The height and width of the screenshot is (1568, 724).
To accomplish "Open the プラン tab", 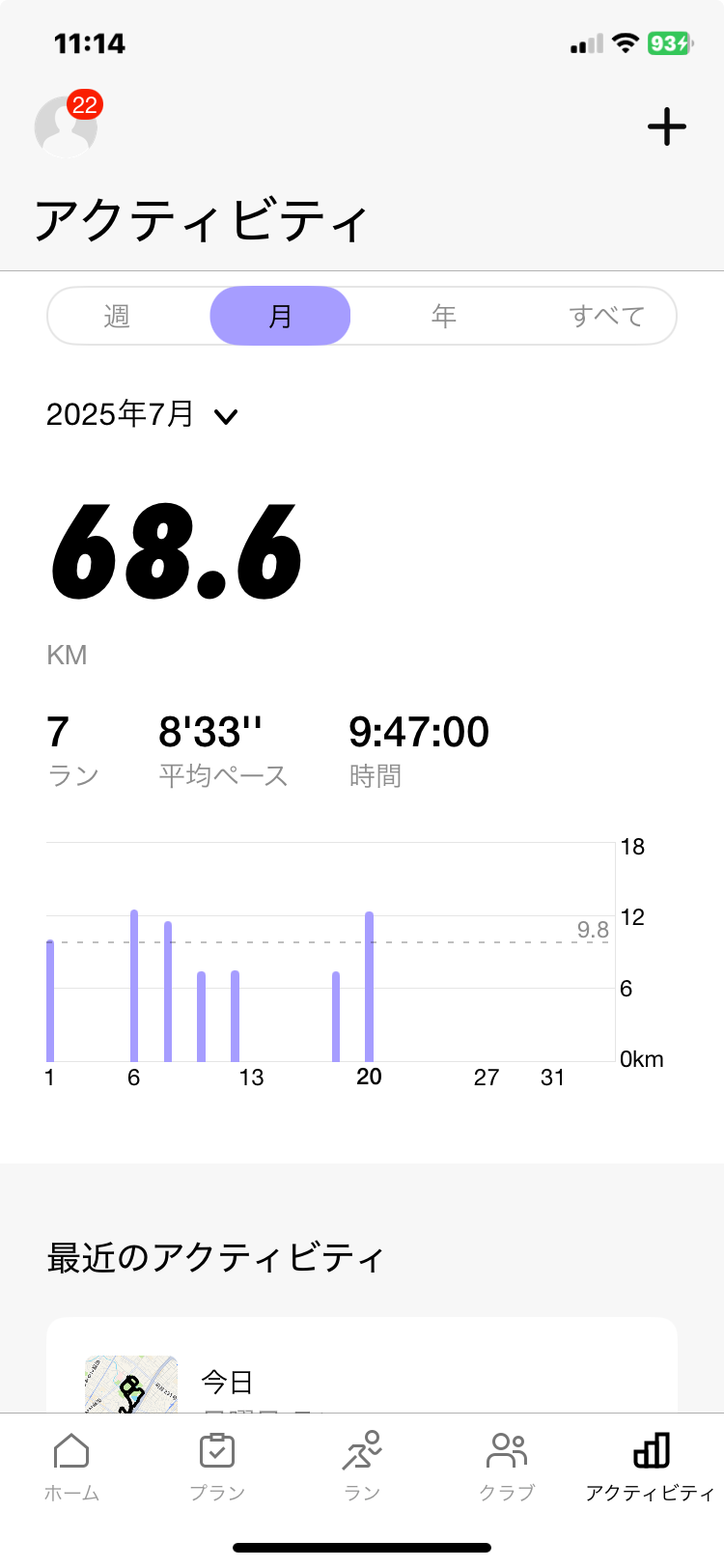I will tap(217, 1468).
